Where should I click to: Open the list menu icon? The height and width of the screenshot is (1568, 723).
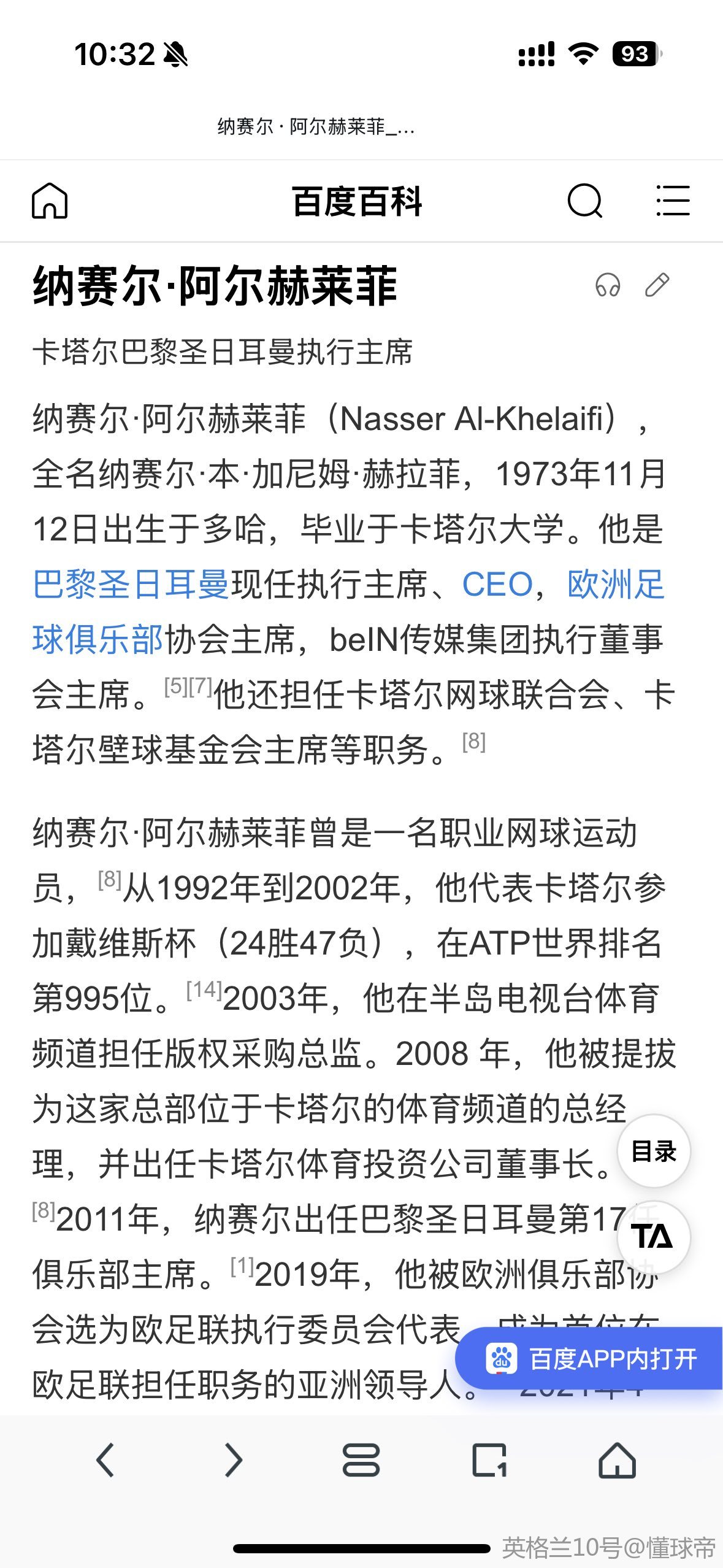tap(673, 201)
